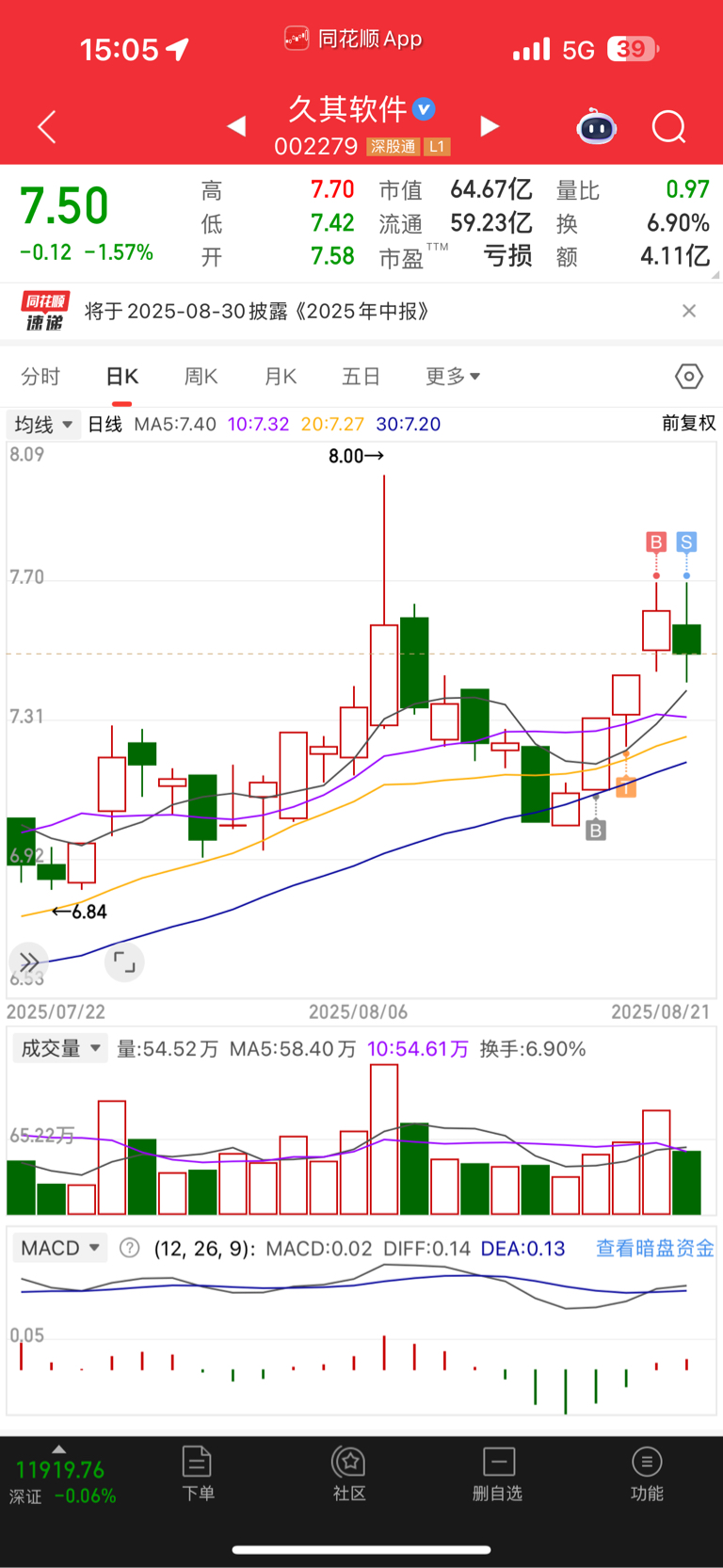Open 查看暗盘资金 link
This screenshot has height=1568, width=723.
(x=654, y=1248)
